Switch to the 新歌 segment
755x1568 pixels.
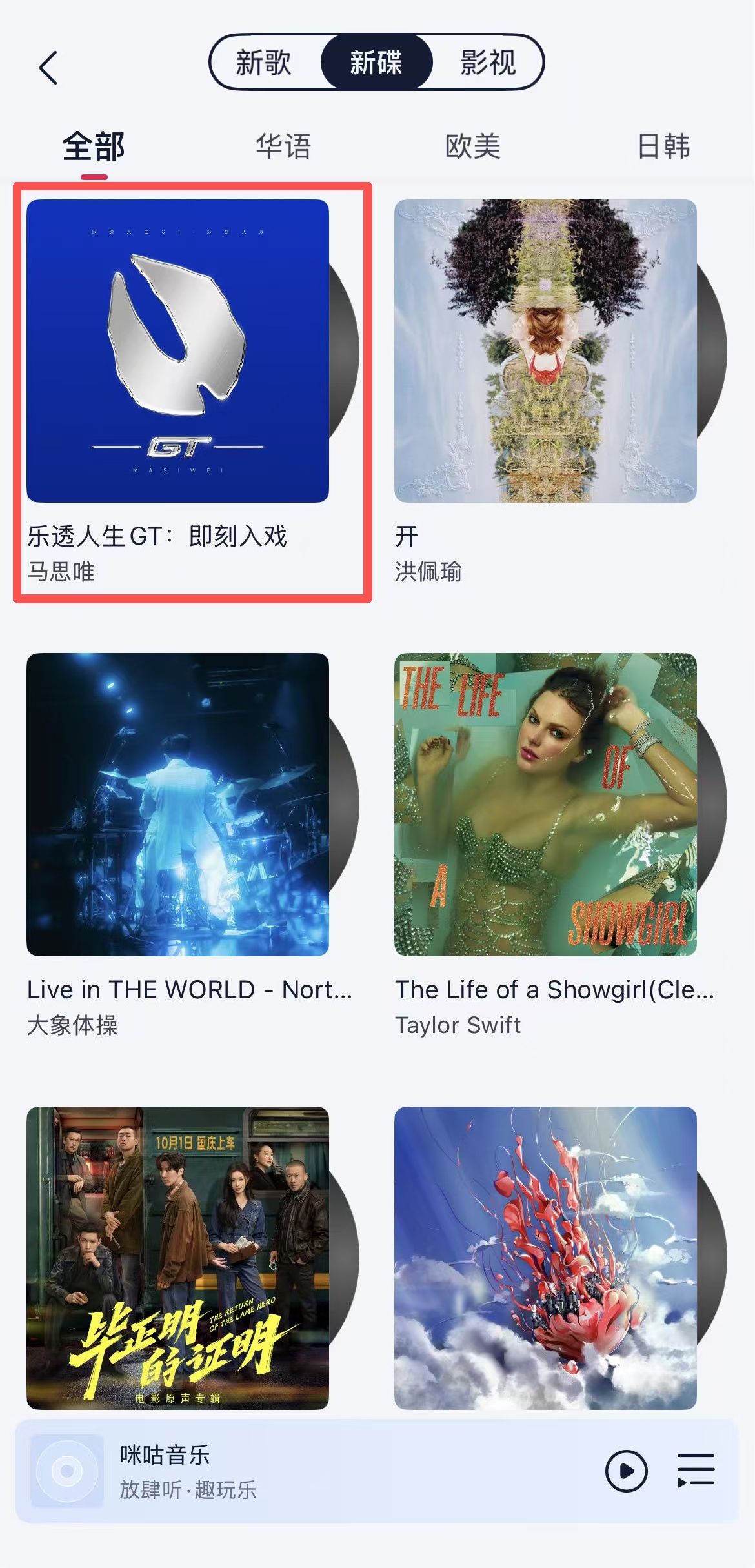point(263,63)
